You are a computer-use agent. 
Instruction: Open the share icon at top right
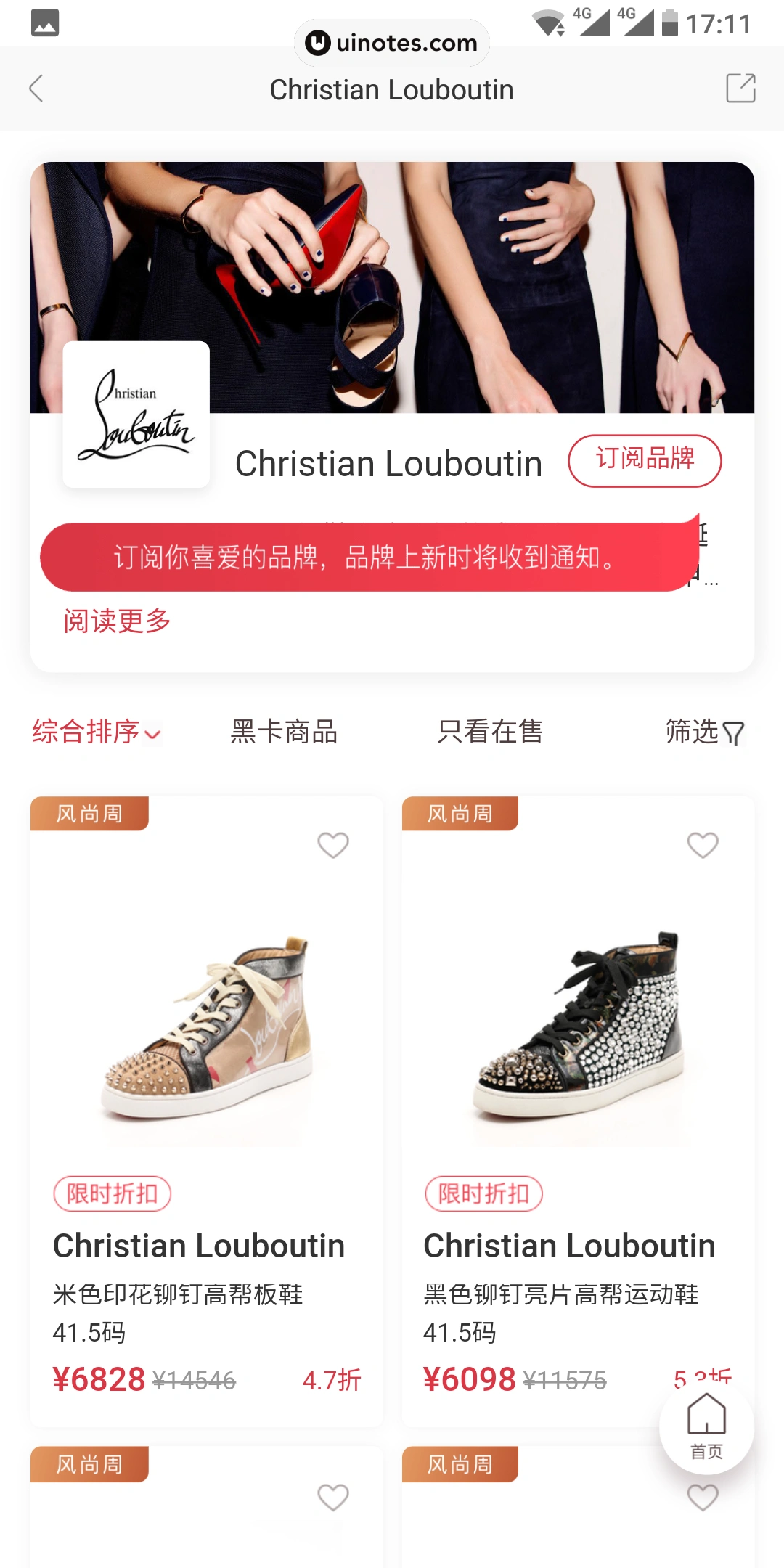742,89
